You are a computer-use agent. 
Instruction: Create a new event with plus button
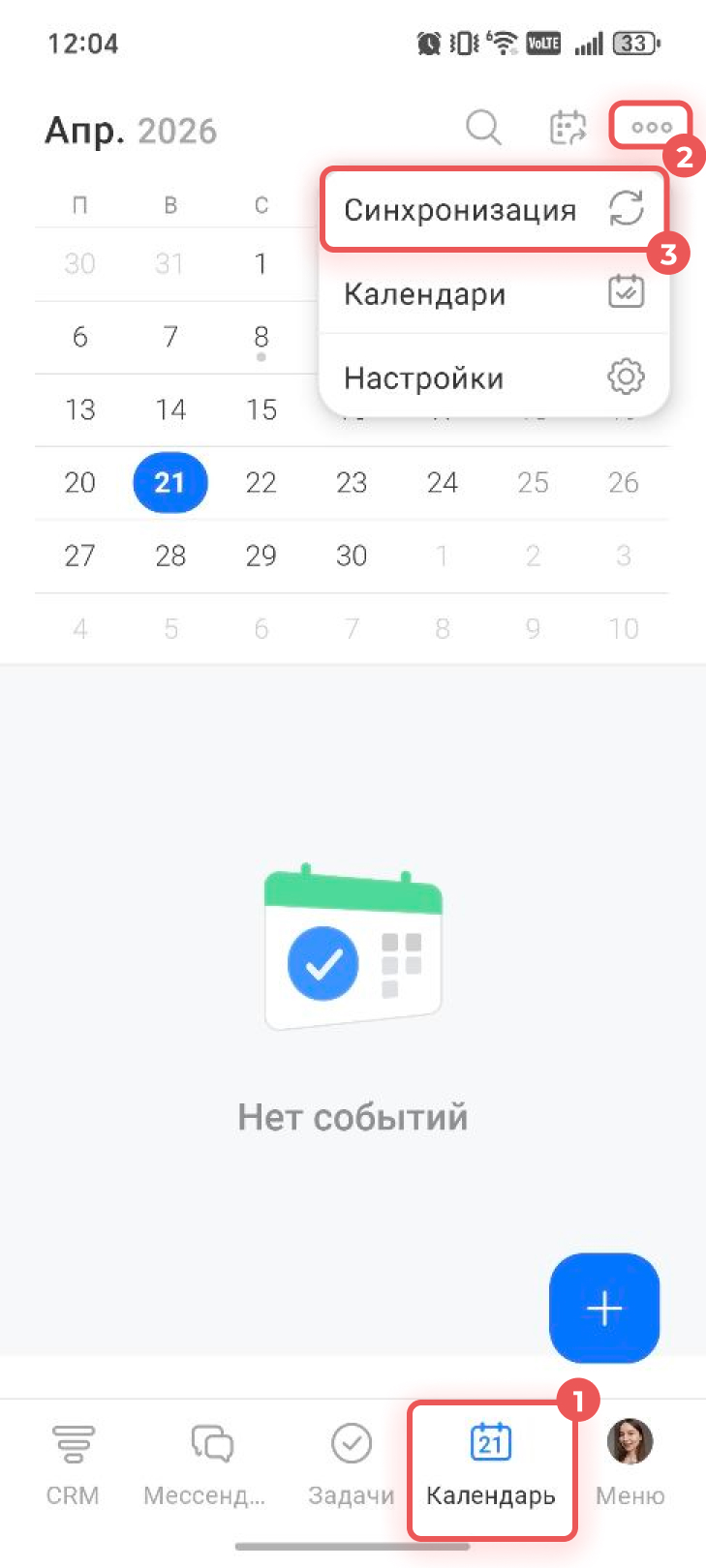pyautogui.click(x=604, y=1308)
